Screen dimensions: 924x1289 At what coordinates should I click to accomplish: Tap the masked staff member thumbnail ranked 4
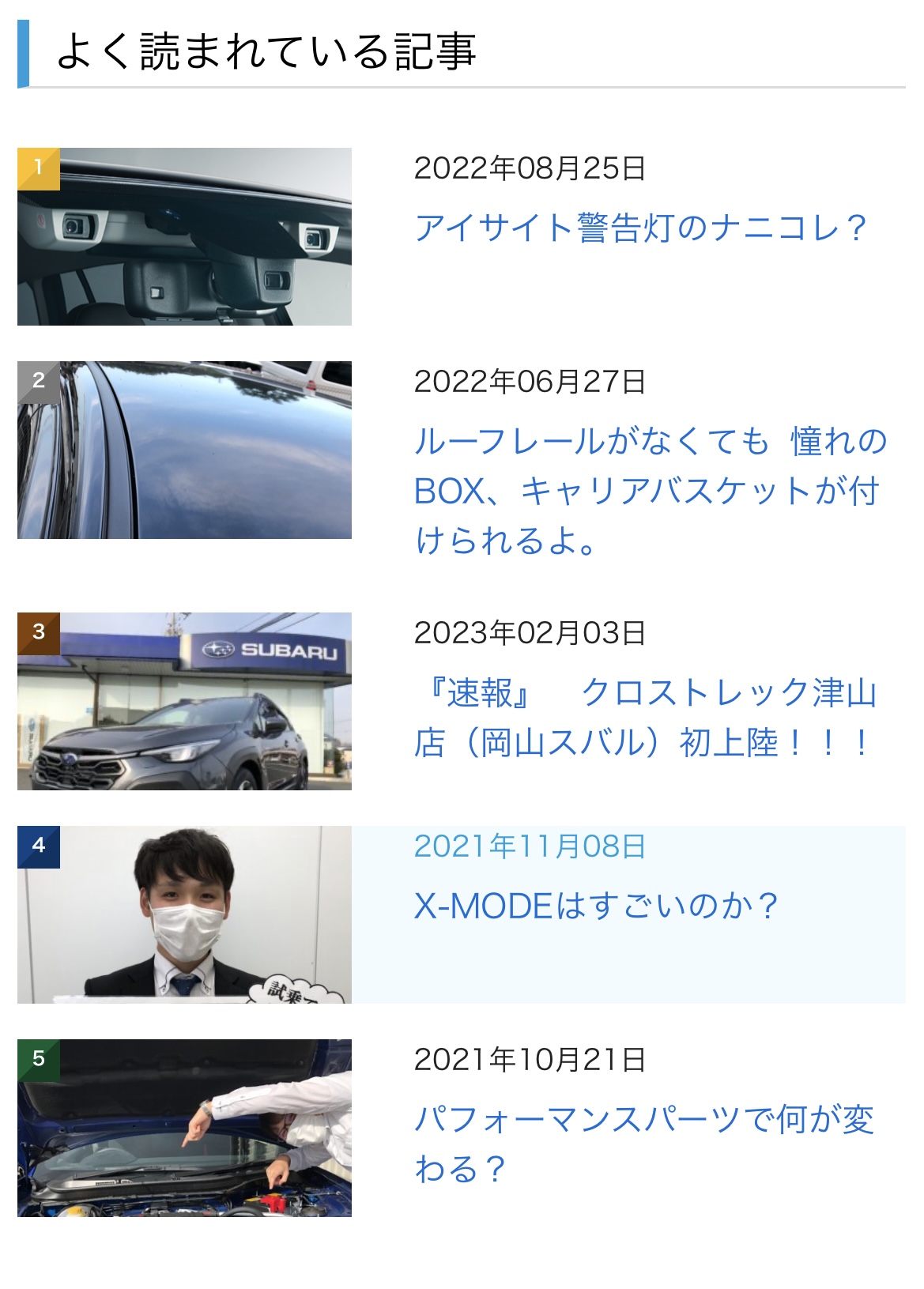(x=184, y=914)
